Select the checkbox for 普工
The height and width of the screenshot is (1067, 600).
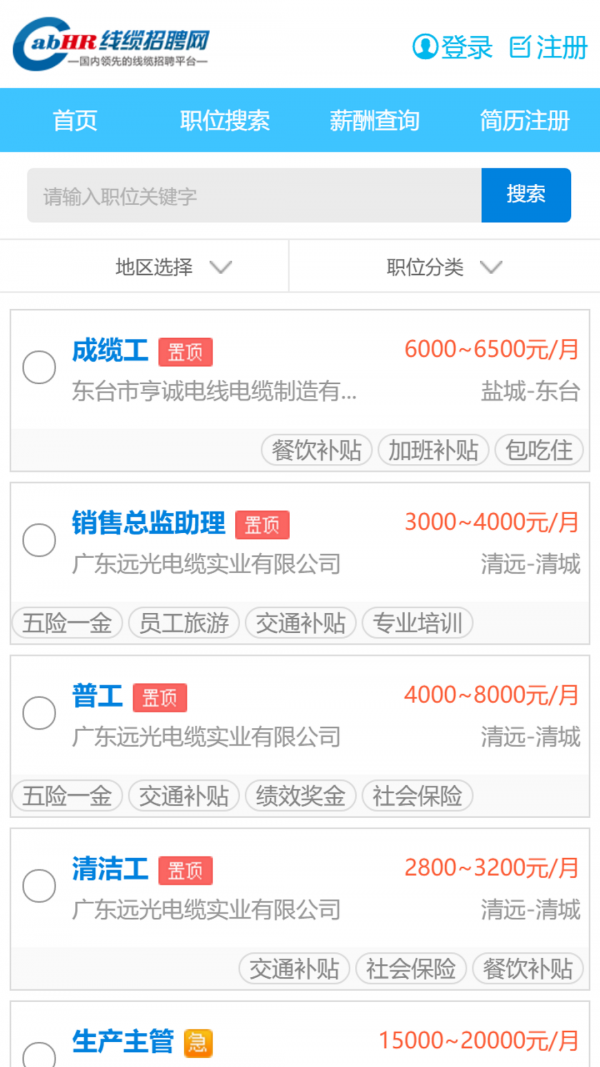[39, 713]
